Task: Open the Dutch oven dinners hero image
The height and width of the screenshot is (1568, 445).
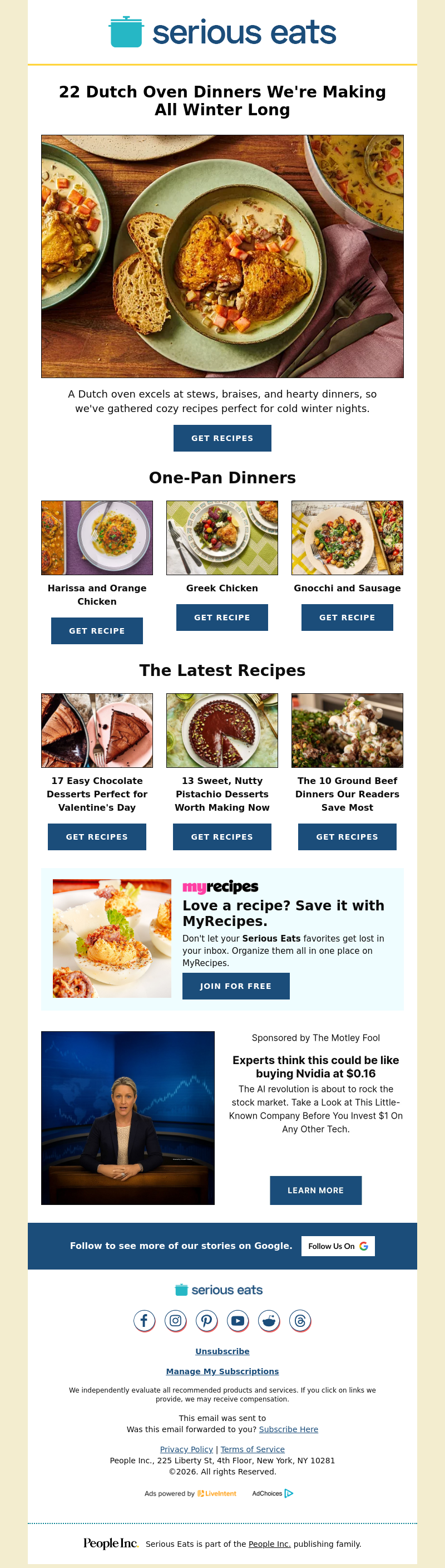Action: 222,256
